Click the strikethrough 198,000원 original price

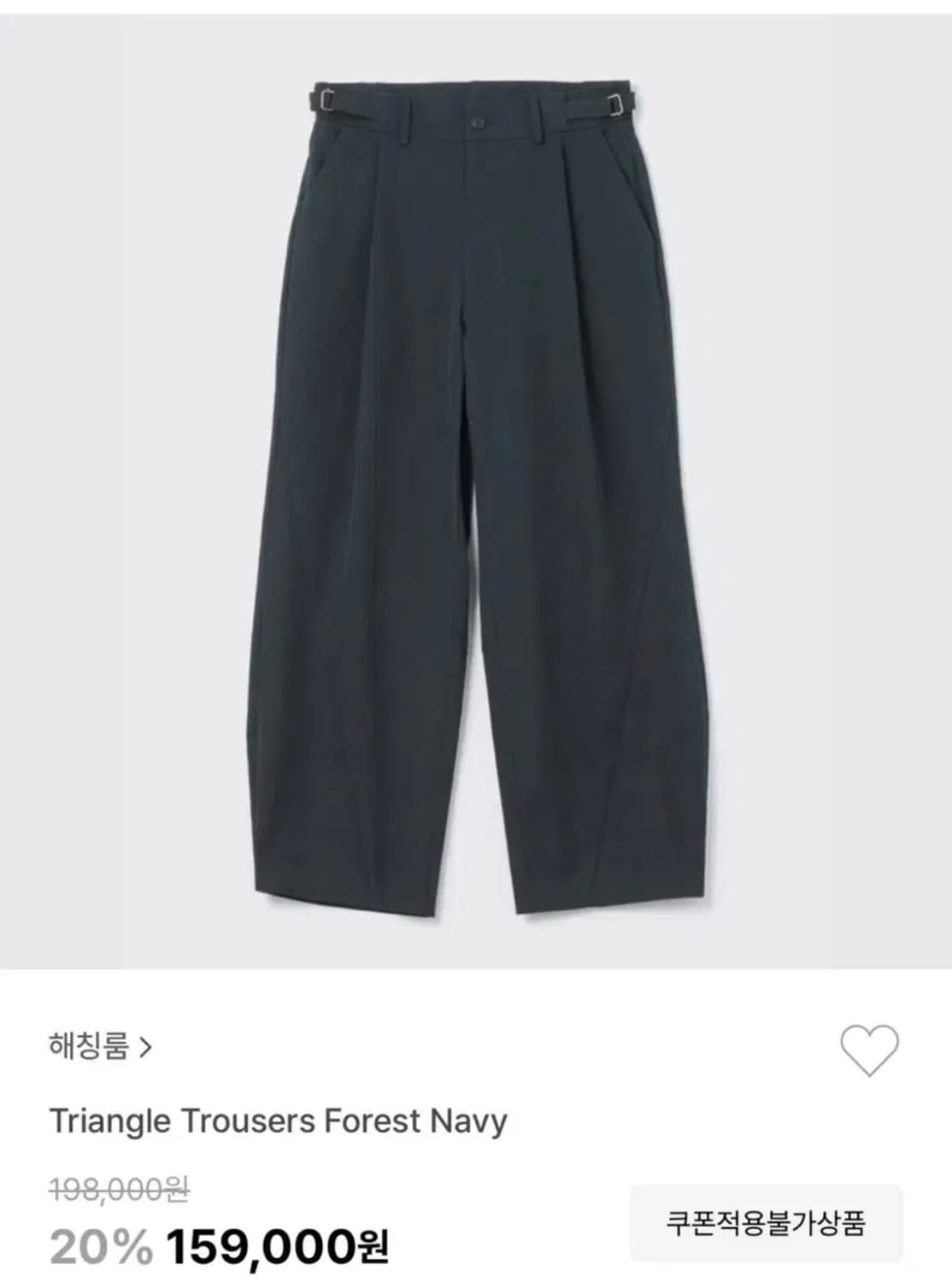coord(115,1188)
